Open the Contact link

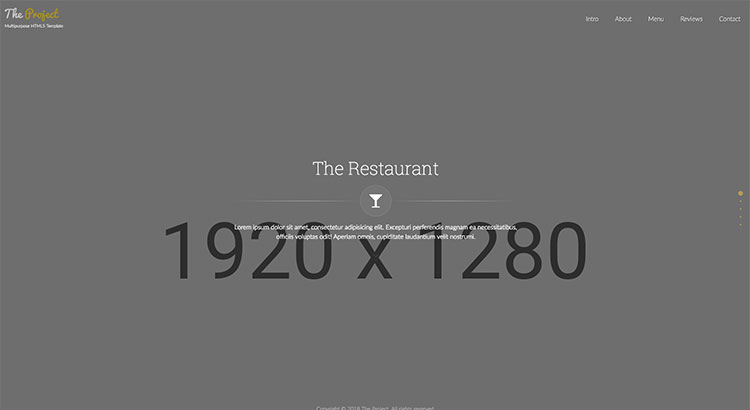(729, 19)
